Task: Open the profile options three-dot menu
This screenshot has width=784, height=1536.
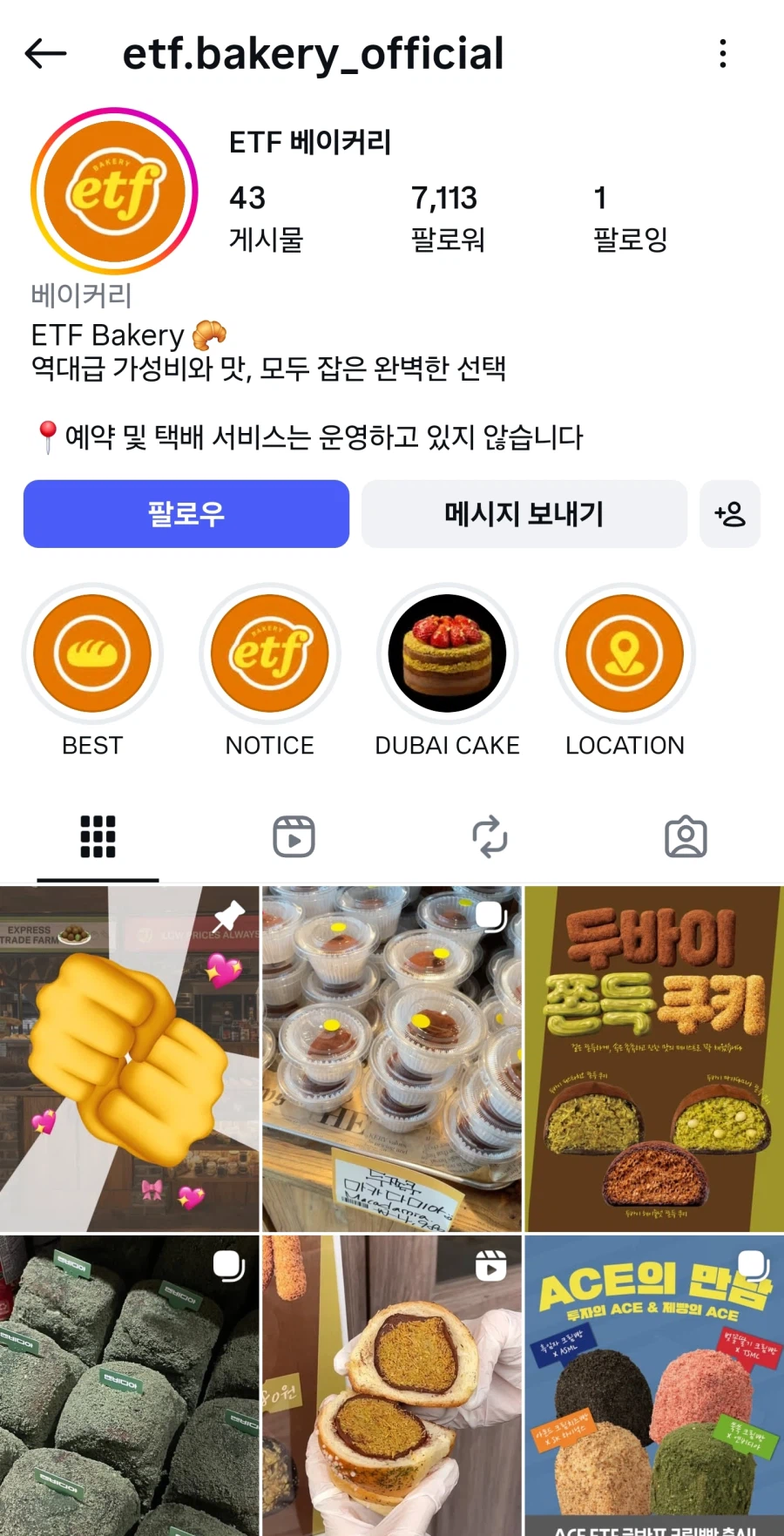Action: pos(723,53)
